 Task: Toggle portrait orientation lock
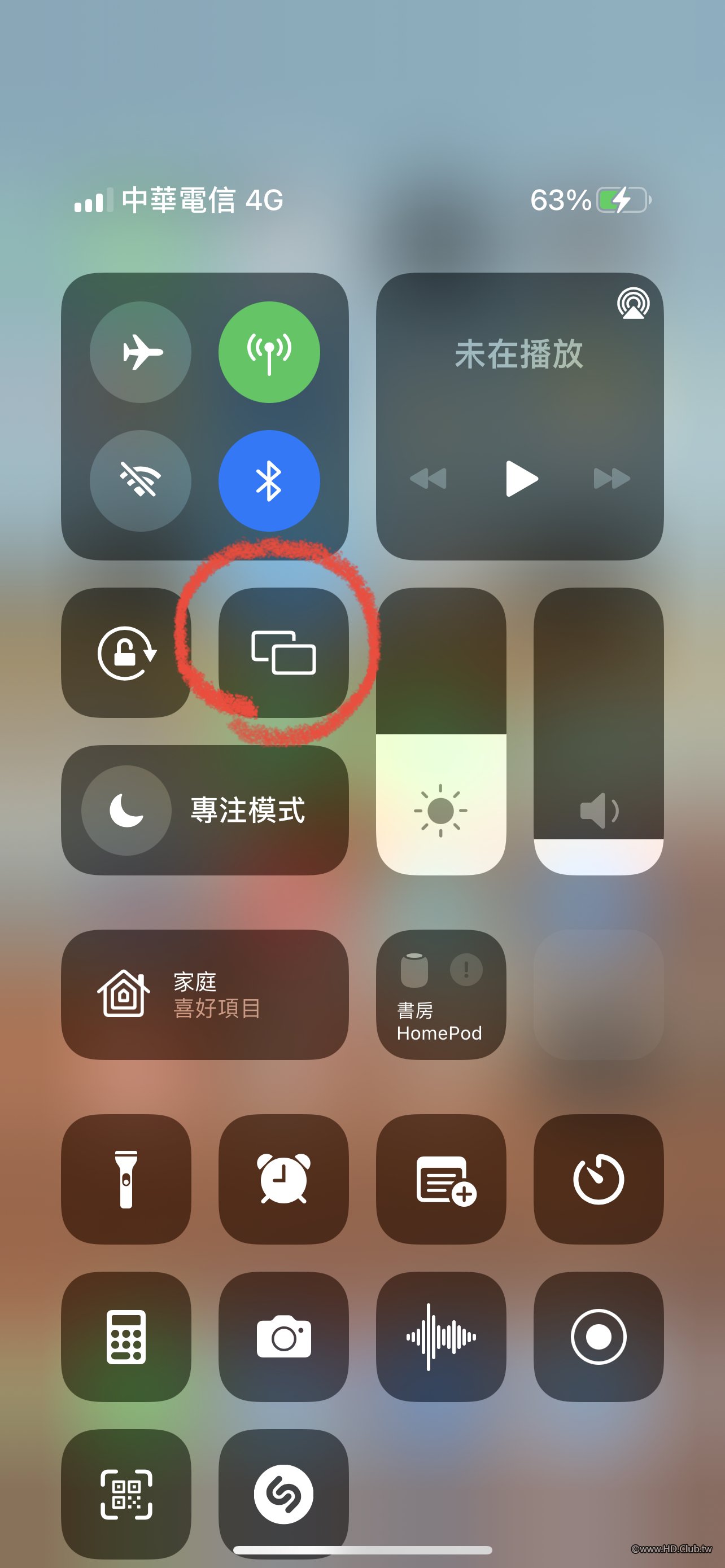coord(126,652)
